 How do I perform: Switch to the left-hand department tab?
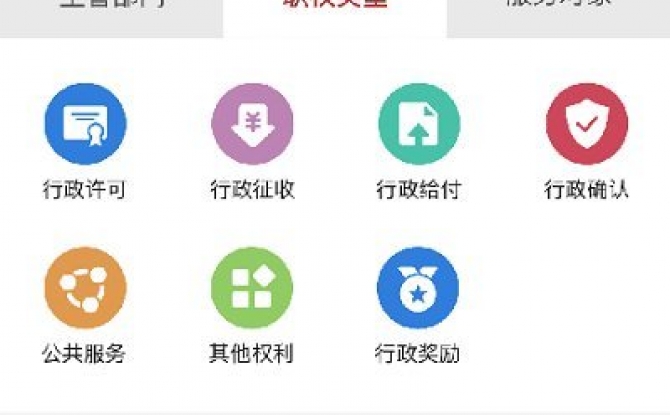(x=112, y=10)
